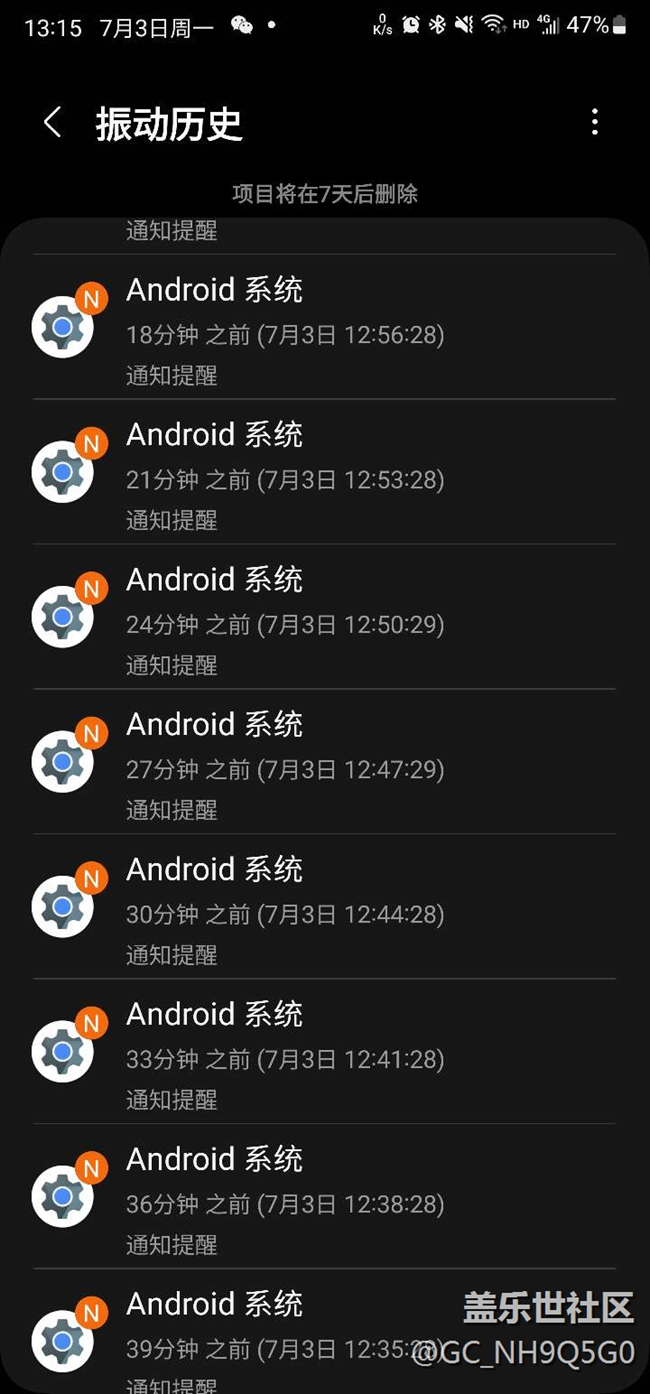The height and width of the screenshot is (1394, 650).
Task: Go back from vibration history
Action: click(x=52, y=123)
